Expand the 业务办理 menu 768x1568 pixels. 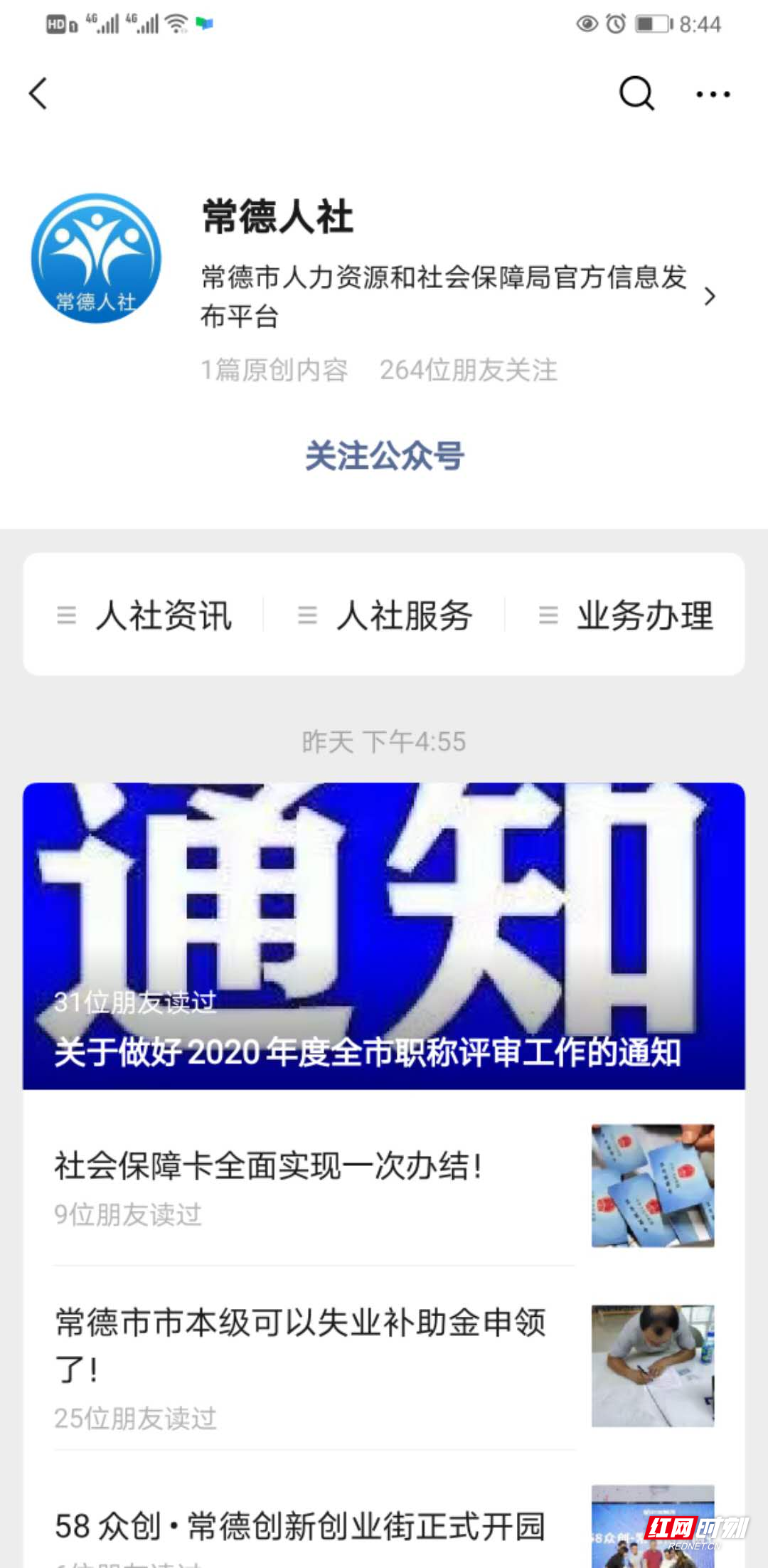coord(626,615)
